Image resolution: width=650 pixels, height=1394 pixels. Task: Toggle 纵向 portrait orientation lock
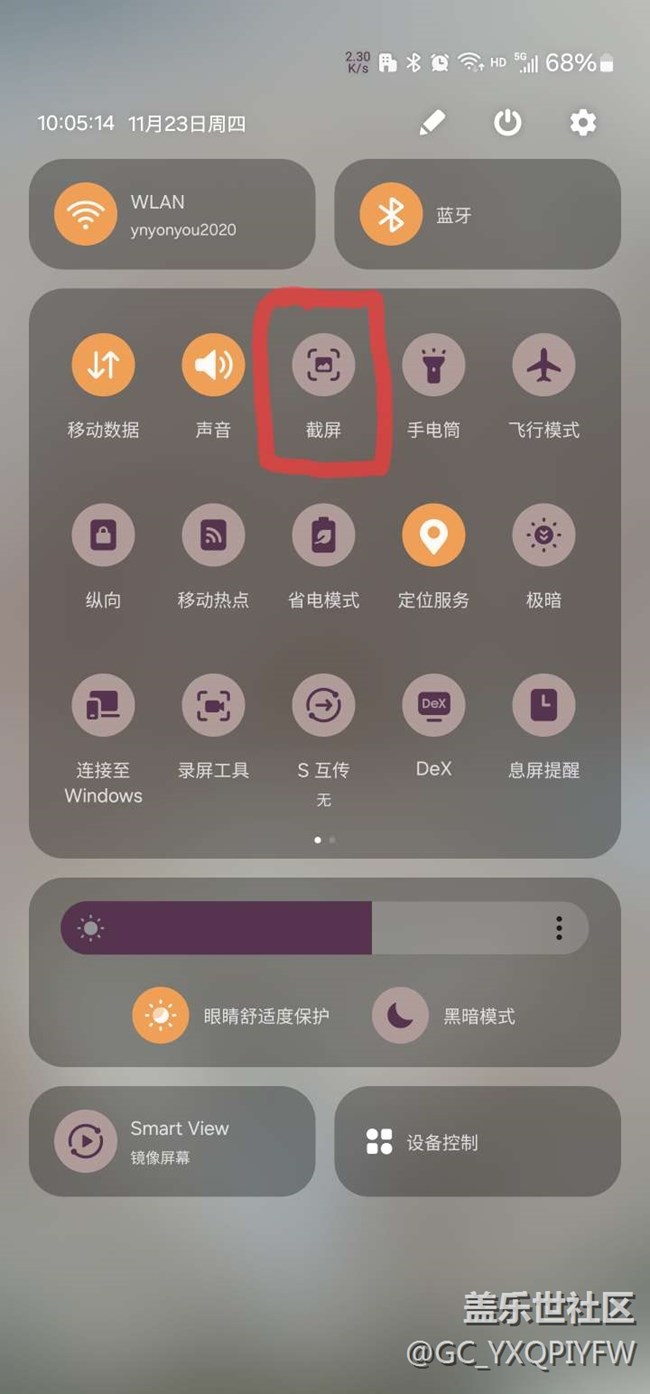103,535
